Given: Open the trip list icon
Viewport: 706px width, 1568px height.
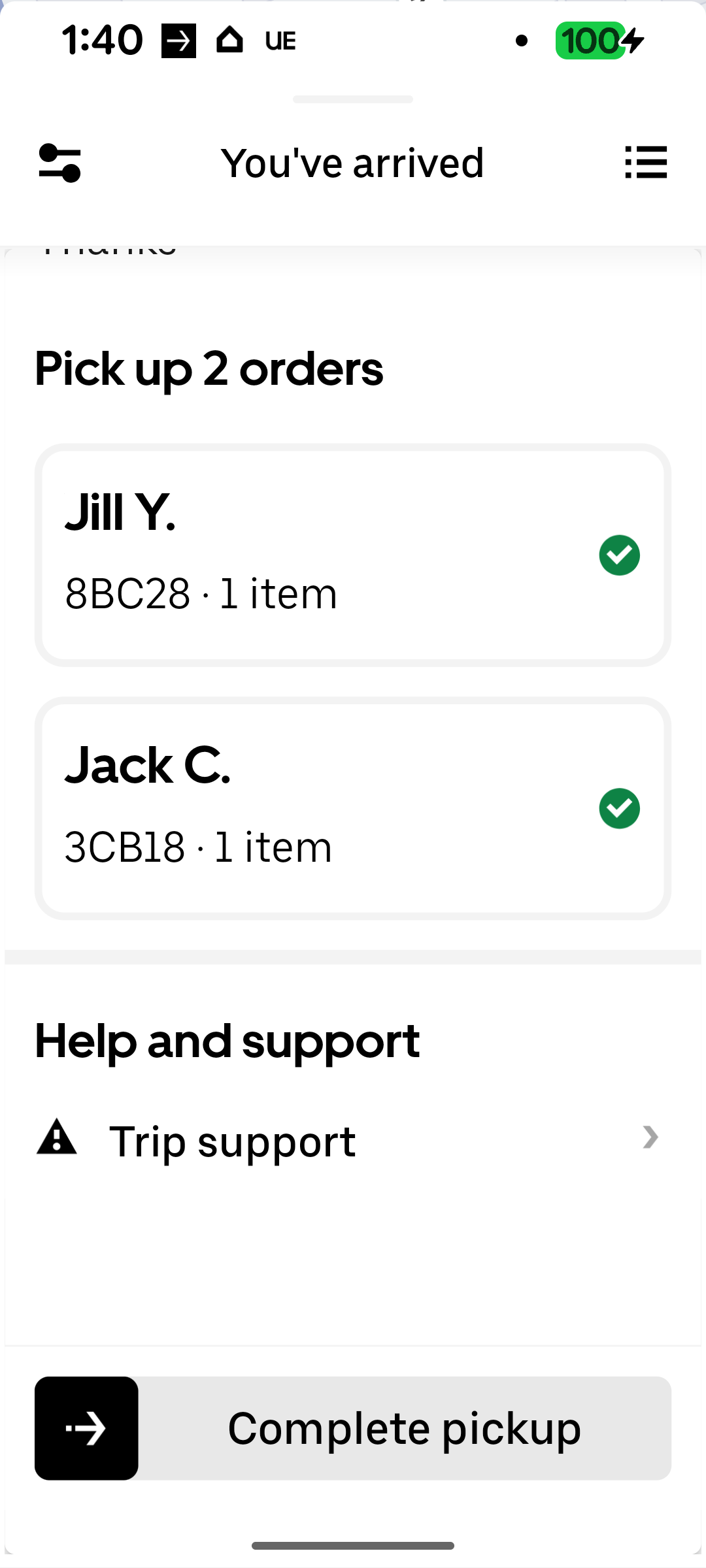Looking at the screenshot, I should point(646,162).
